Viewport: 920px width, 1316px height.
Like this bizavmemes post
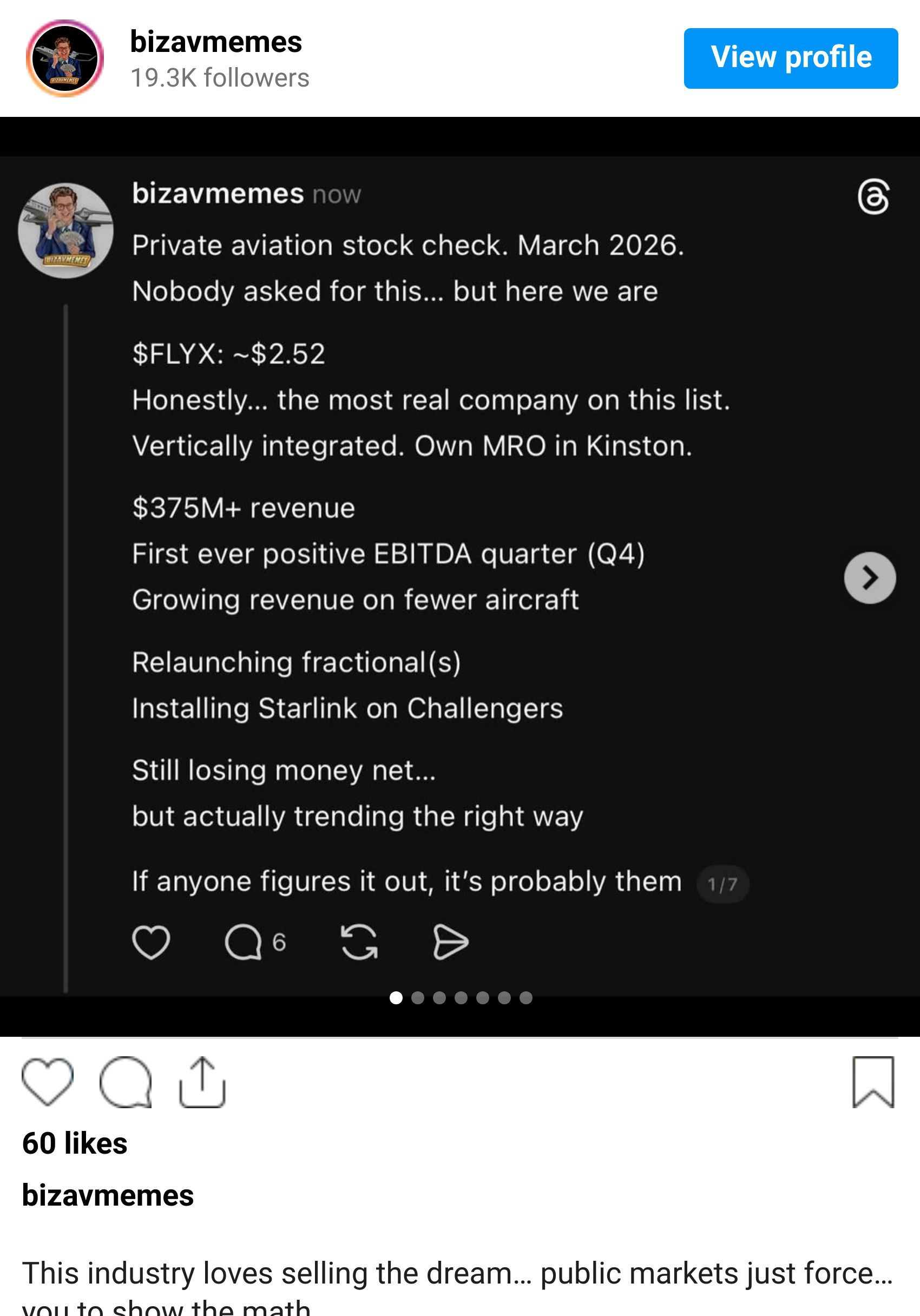click(x=48, y=1082)
